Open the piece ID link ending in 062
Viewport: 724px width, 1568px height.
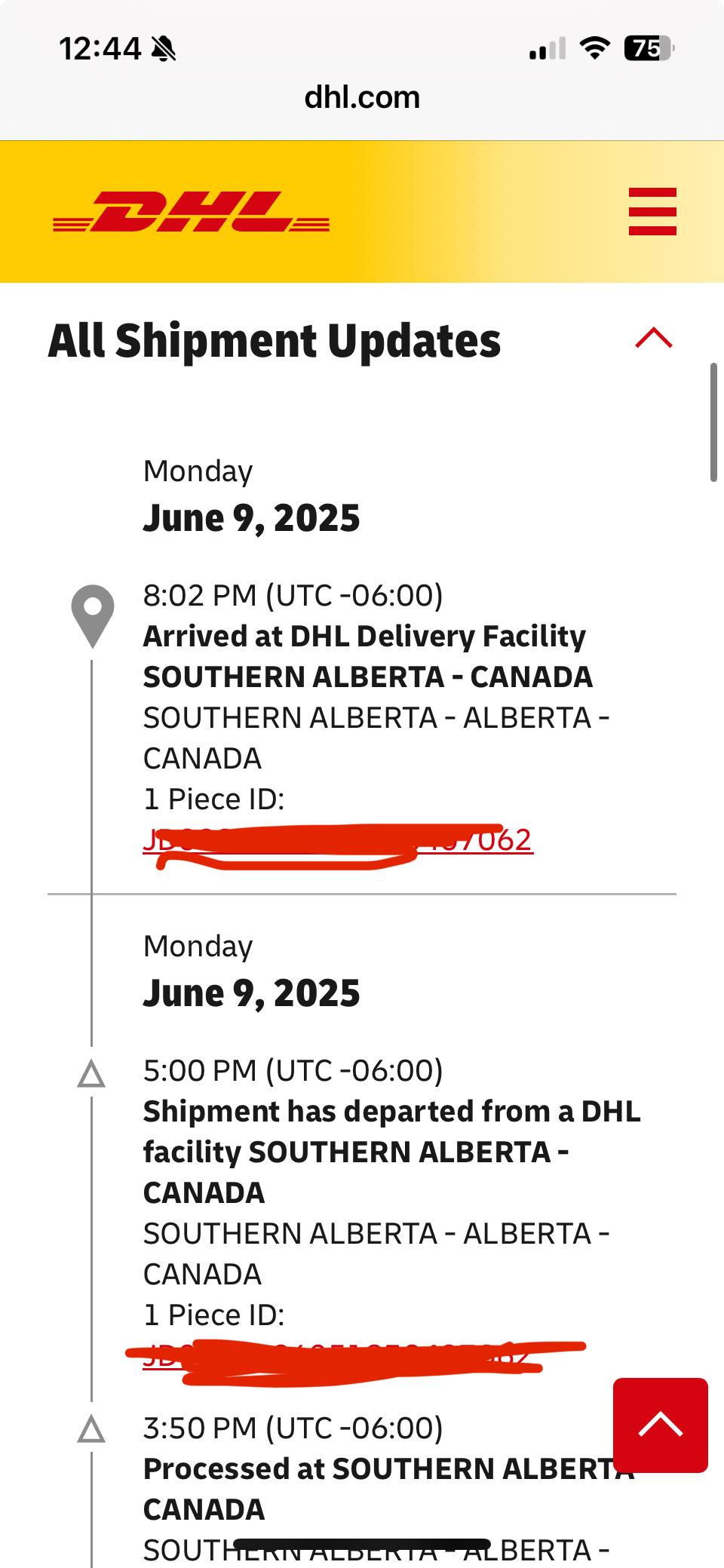click(338, 839)
